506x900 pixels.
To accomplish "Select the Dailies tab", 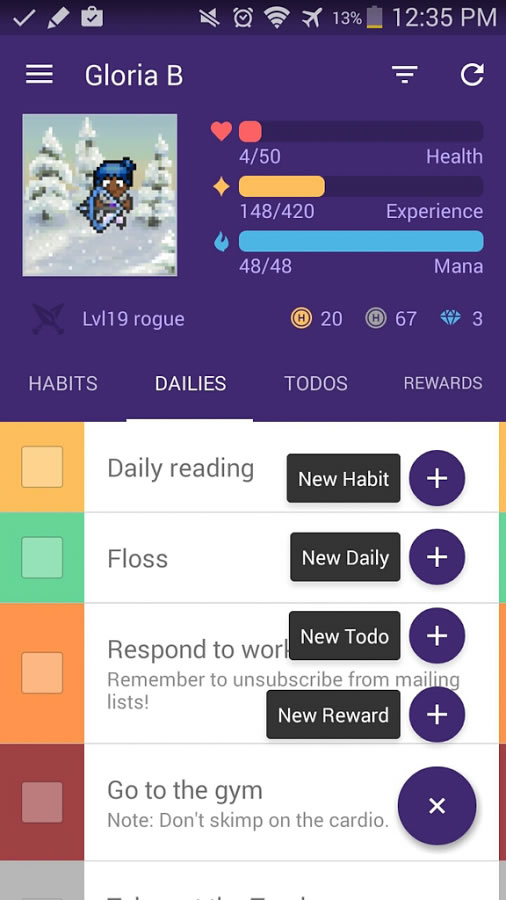I will point(190,383).
